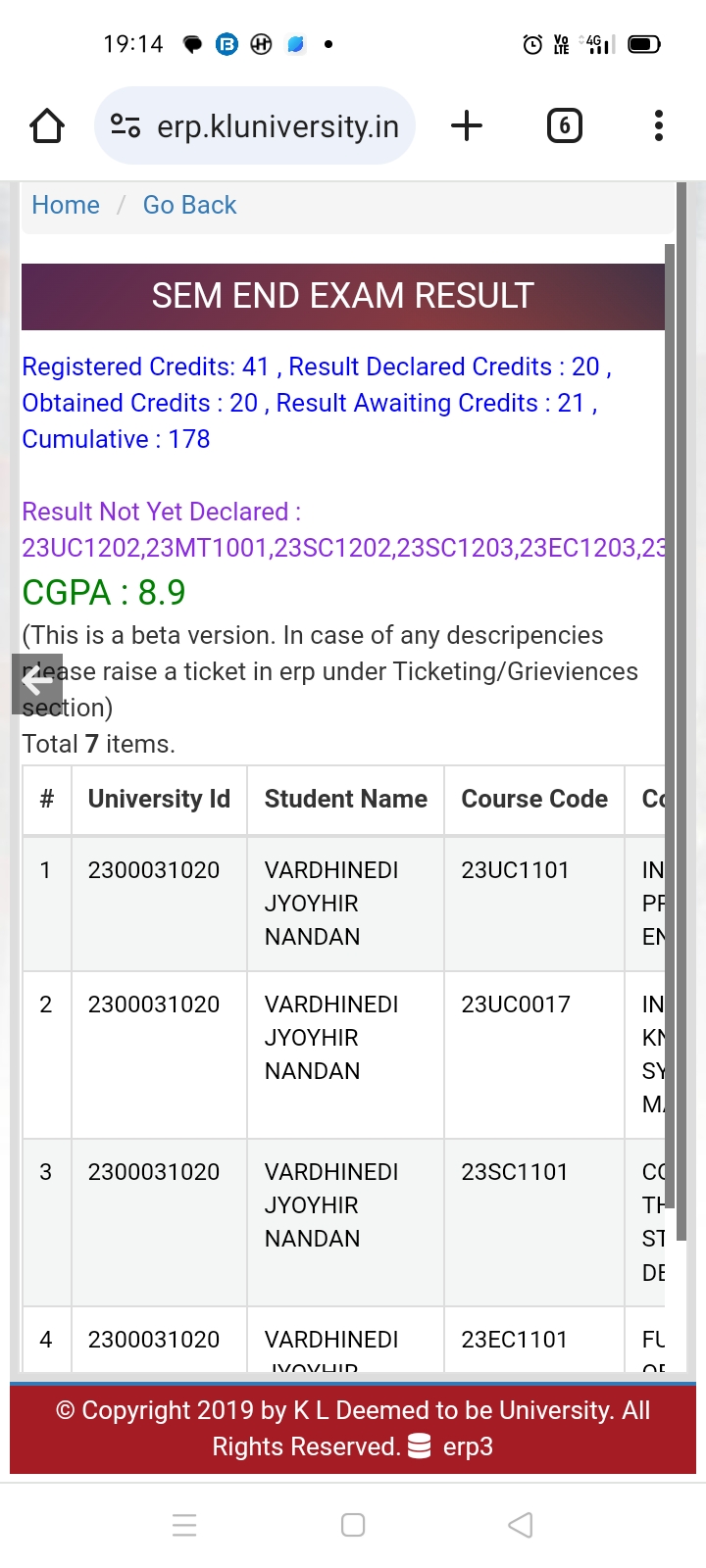Screen dimensions: 706x1568
Task: Open the browser overflow menu
Action: click(659, 125)
